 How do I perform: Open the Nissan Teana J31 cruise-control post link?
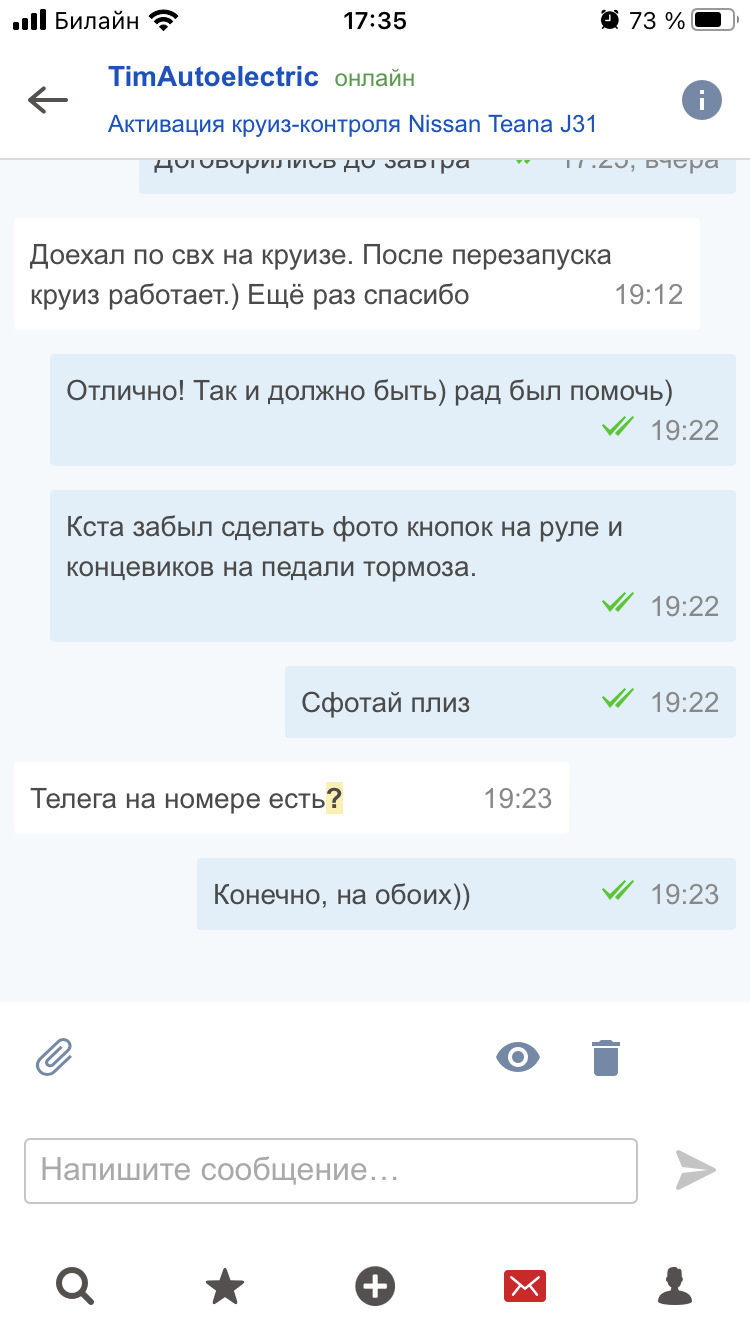[x=352, y=125]
